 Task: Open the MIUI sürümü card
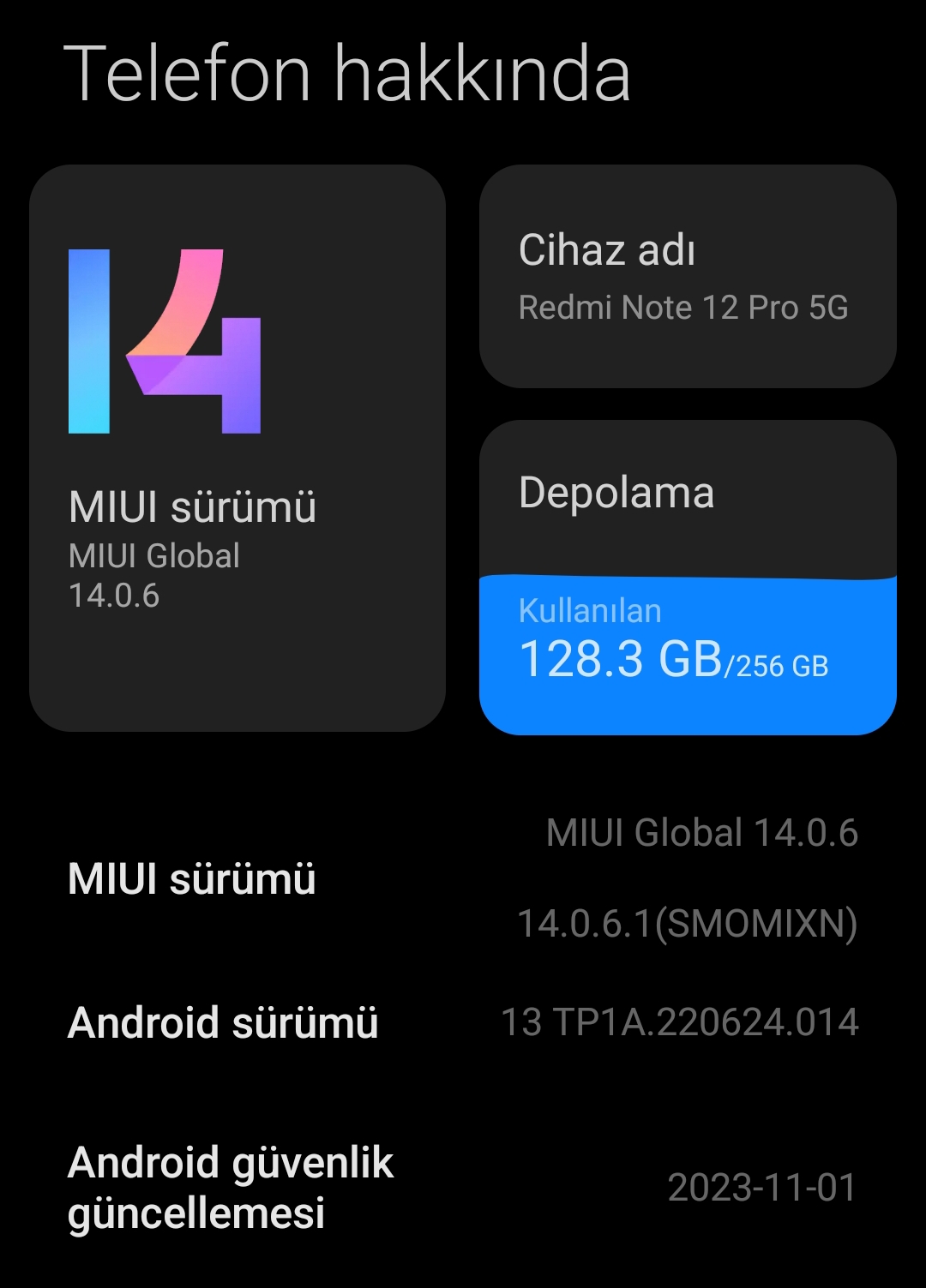(x=237, y=447)
